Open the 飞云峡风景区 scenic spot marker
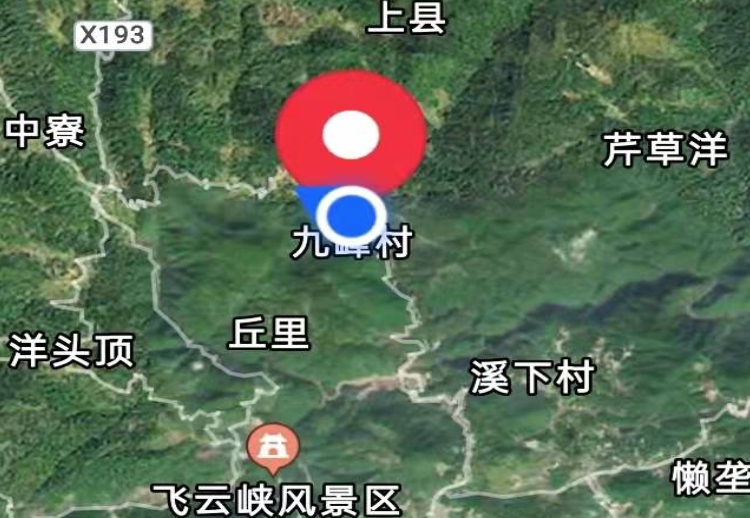This screenshot has height=518, width=750. tap(270, 450)
